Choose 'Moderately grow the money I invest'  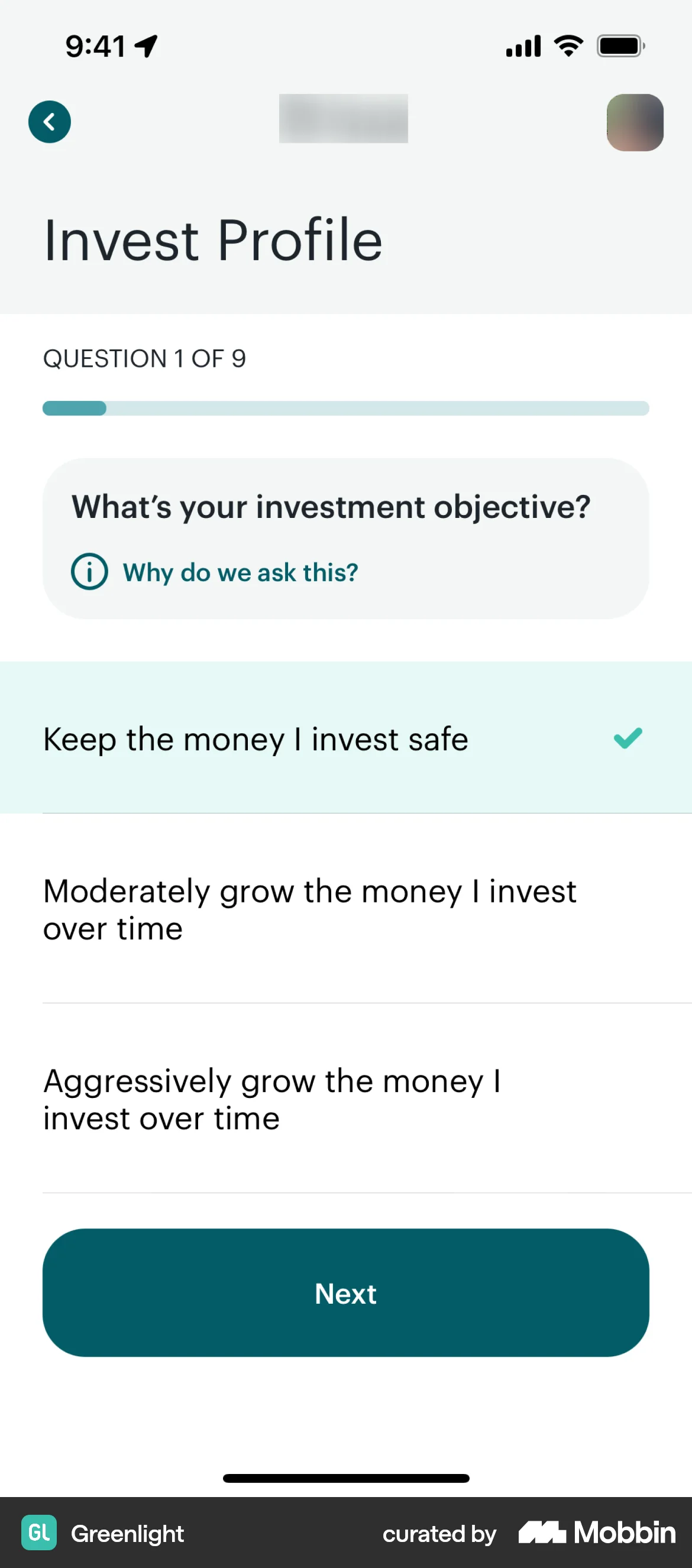click(x=345, y=909)
